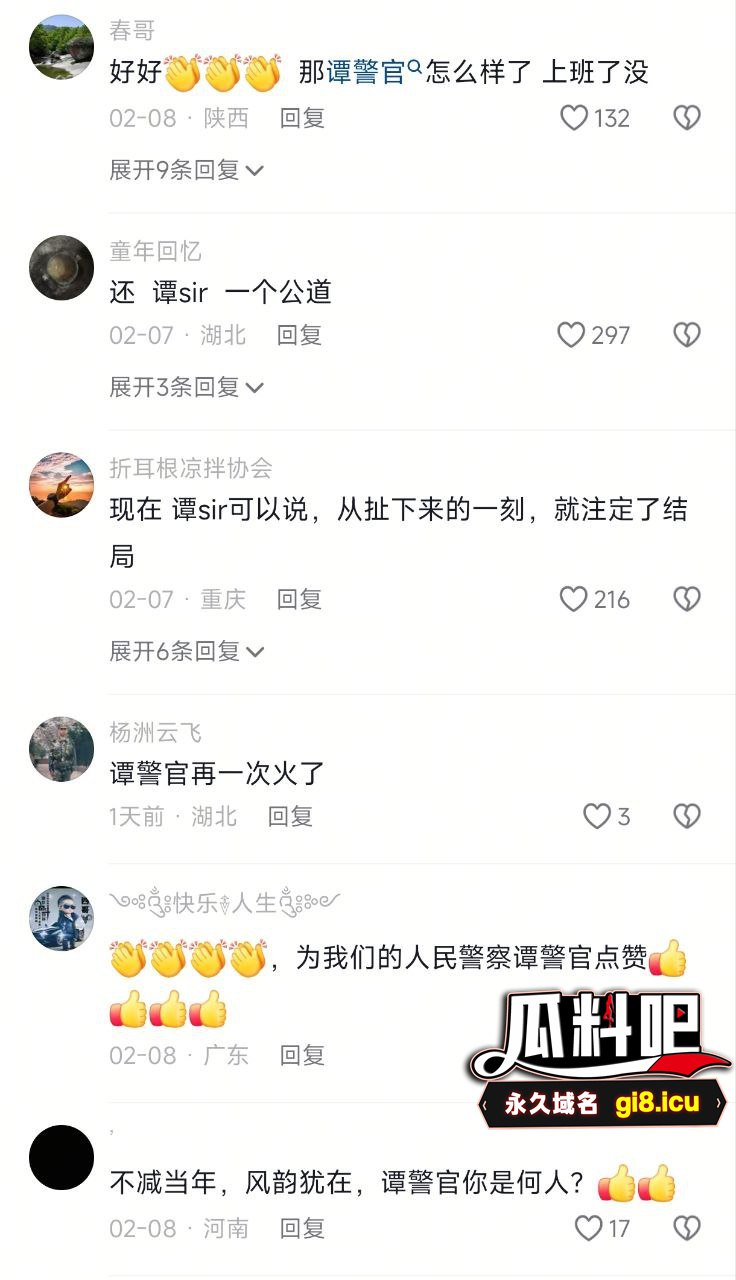Reply to 杨洲云飞's comment
The image size is (736, 1280).
coord(290,817)
